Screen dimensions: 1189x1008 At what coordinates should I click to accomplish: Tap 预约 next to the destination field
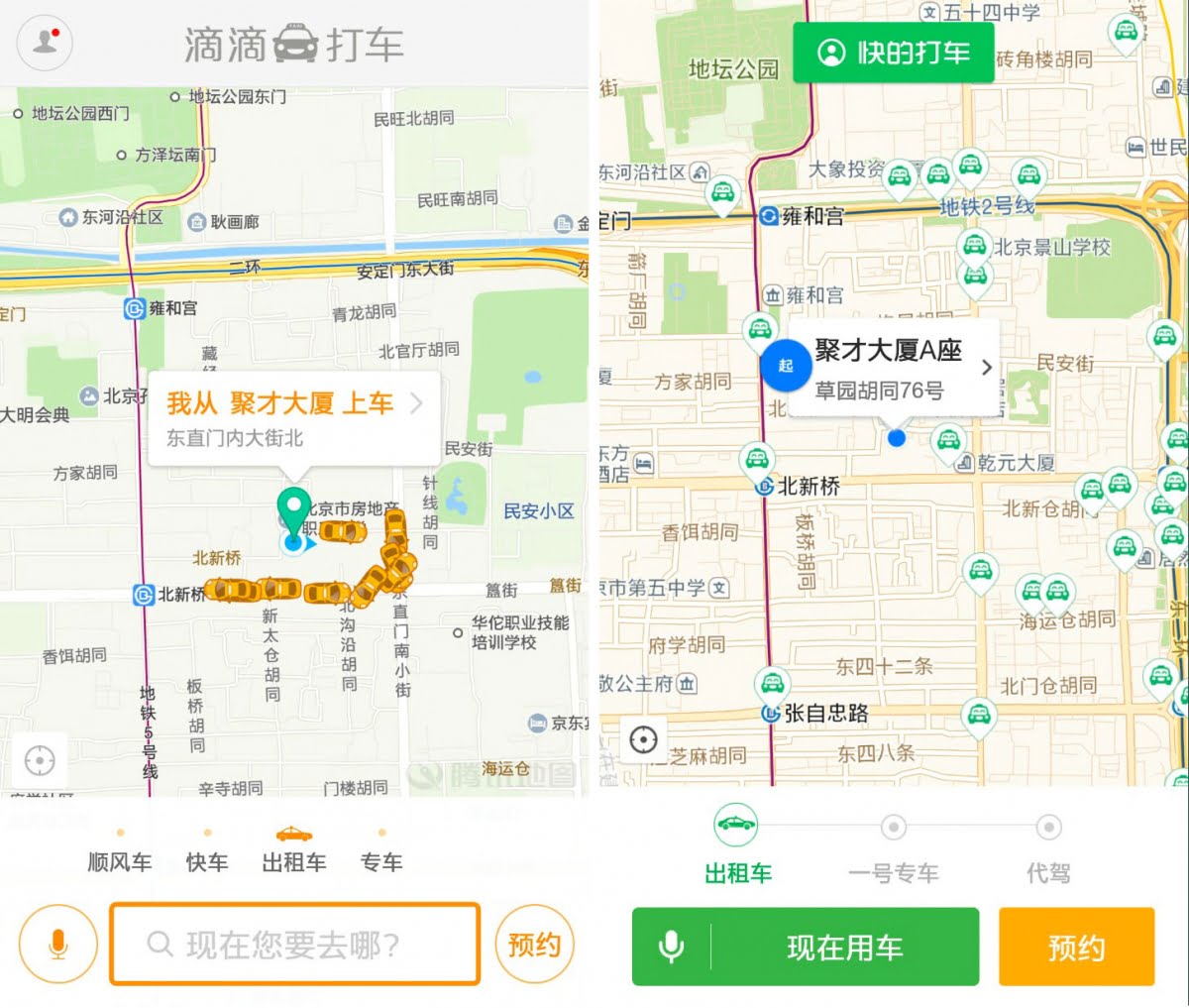click(x=534, y=944)
